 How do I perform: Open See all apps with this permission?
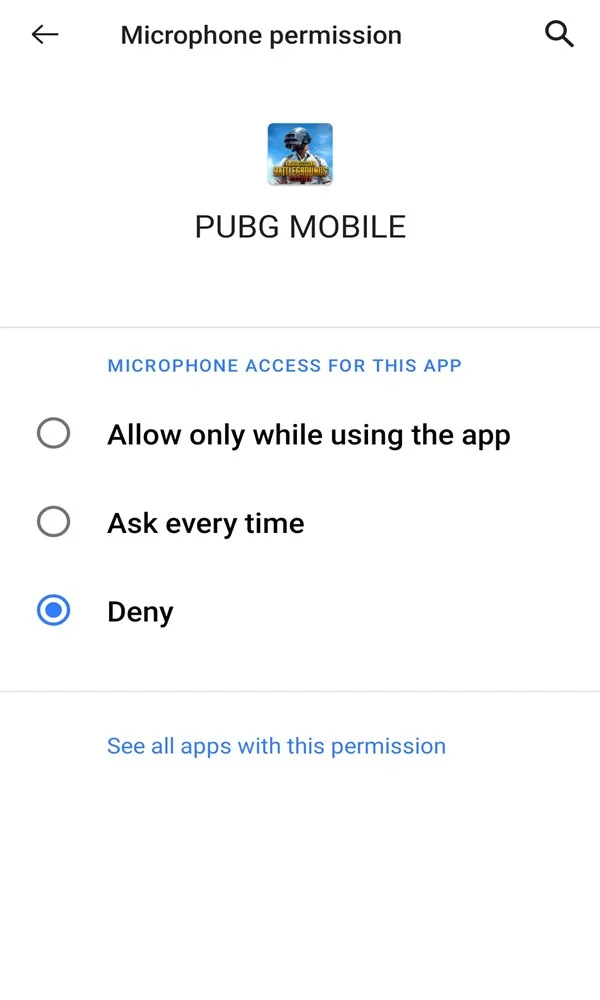276,746
